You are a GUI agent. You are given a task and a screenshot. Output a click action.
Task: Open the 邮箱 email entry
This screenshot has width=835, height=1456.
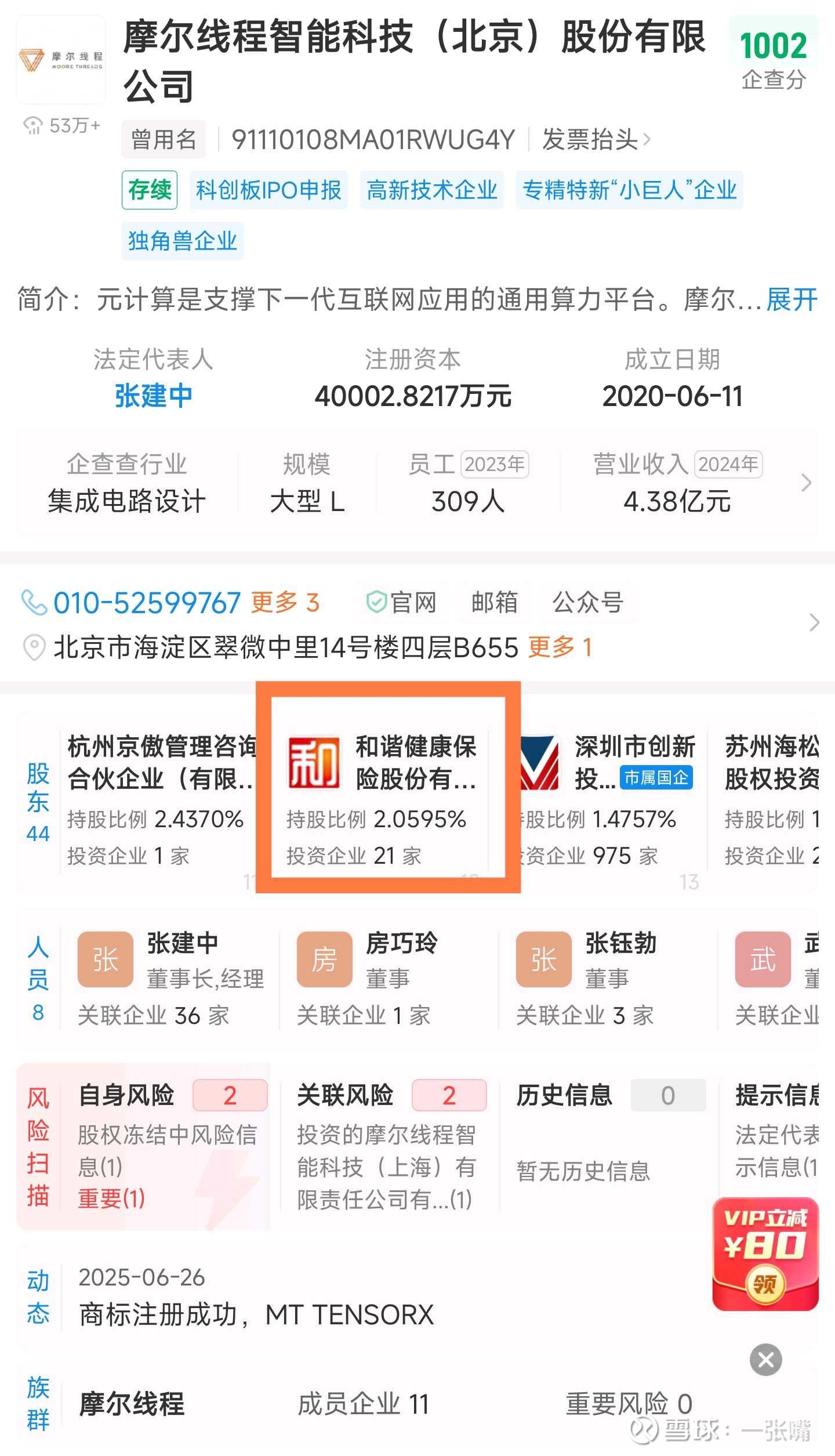(494, 603)
